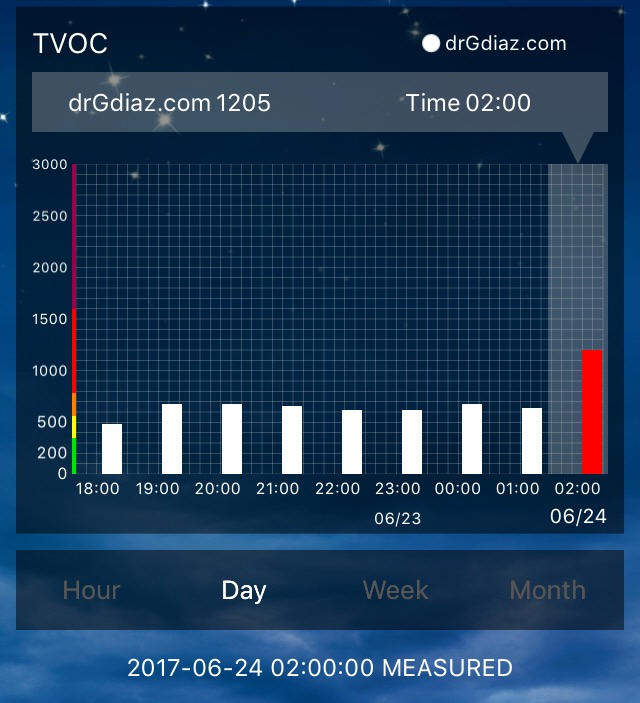Tap the 23:00 bar in the chart
Screen dimensions: 640x703
point(412,442)
